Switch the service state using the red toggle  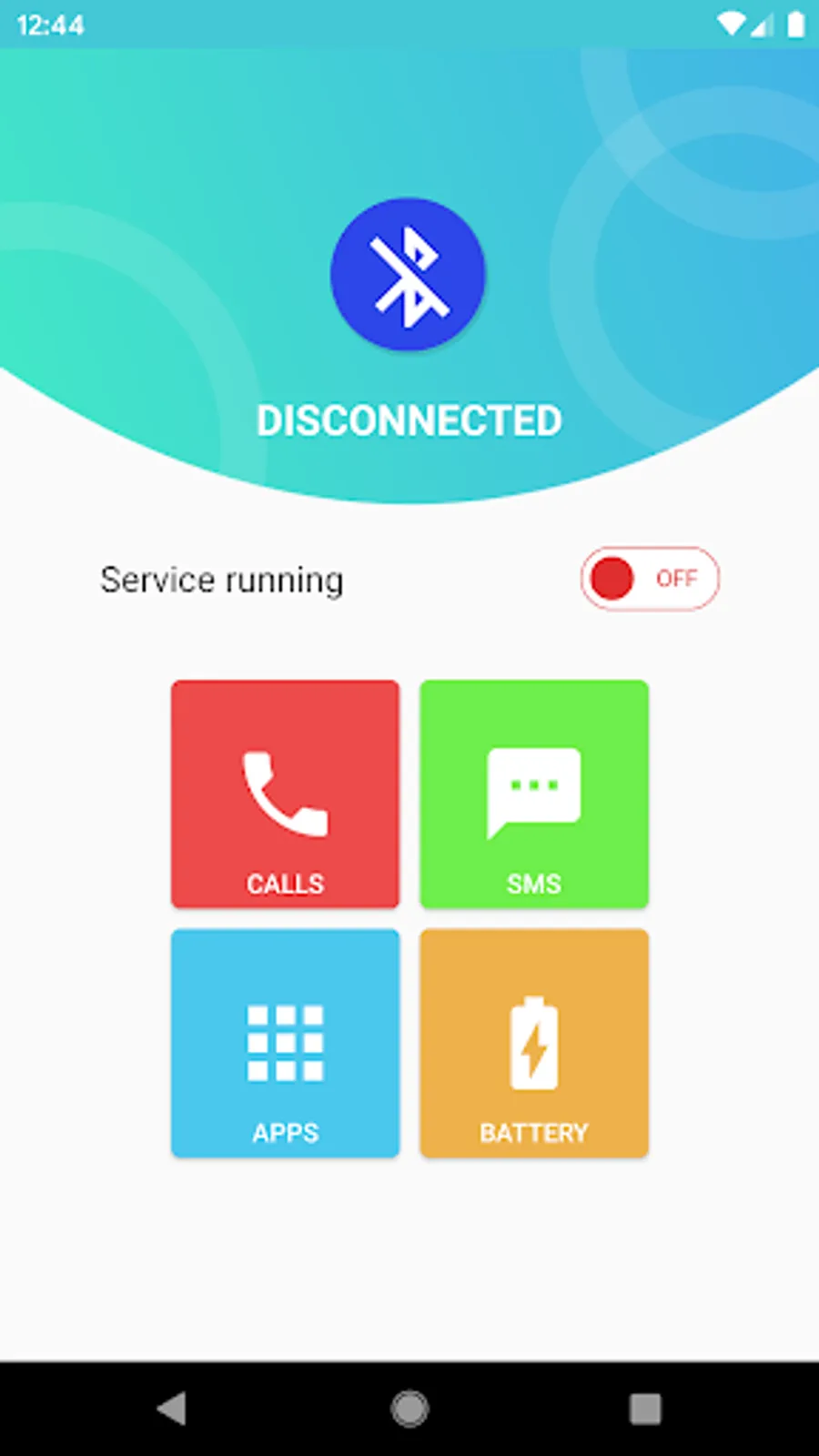[x=613, y=579]
